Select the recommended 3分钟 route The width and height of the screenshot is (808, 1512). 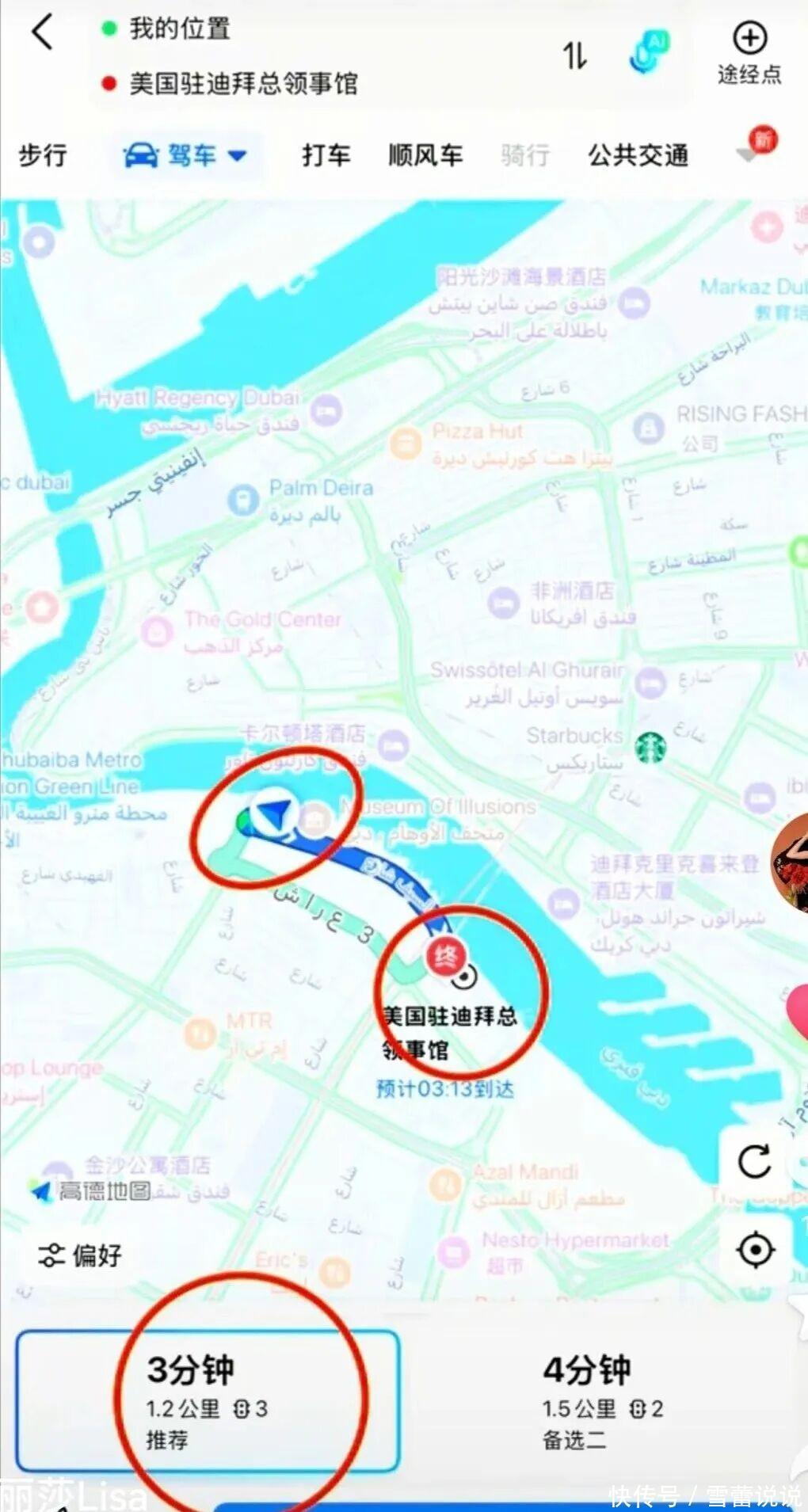pos(208,1400)
